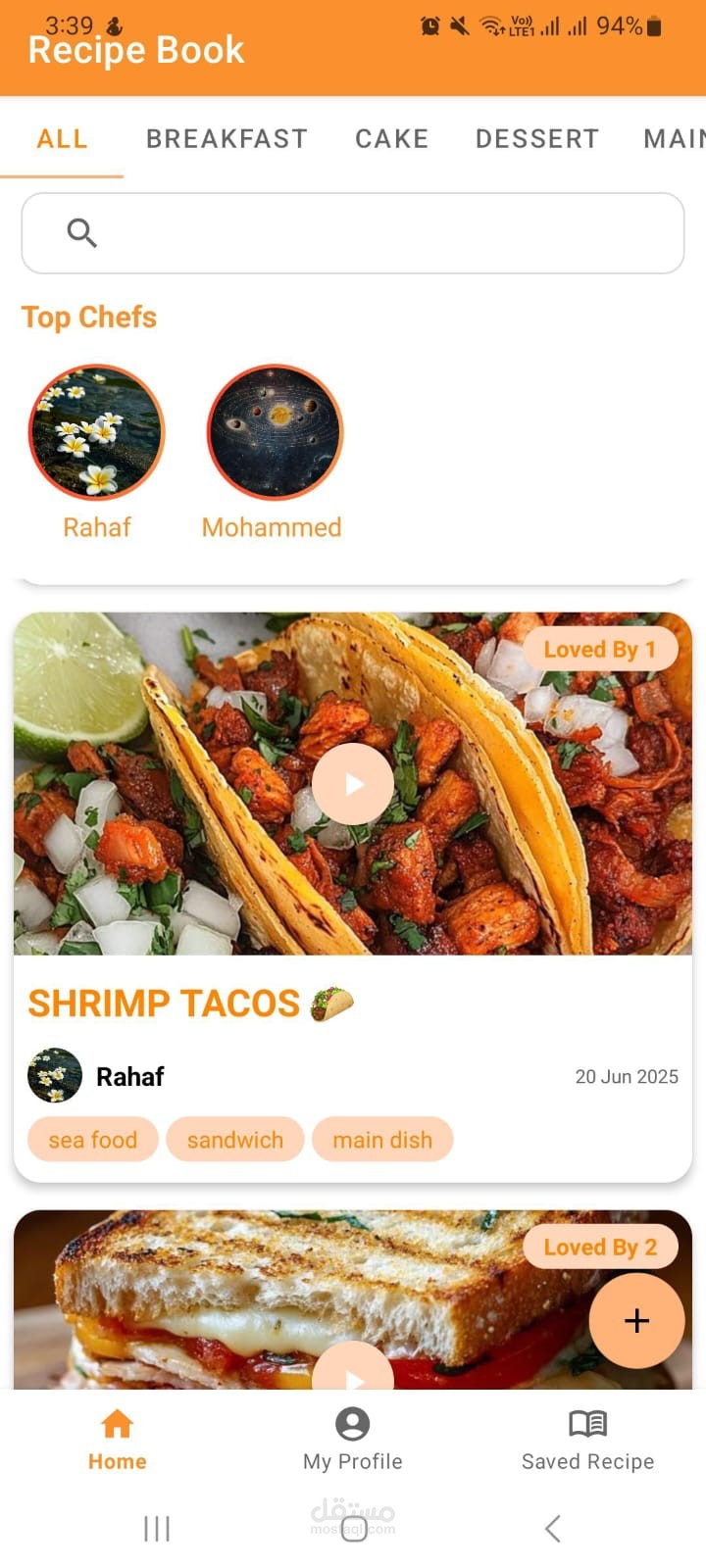
Task: Add a new recipe with the plus button
Action: point(636,1320)
